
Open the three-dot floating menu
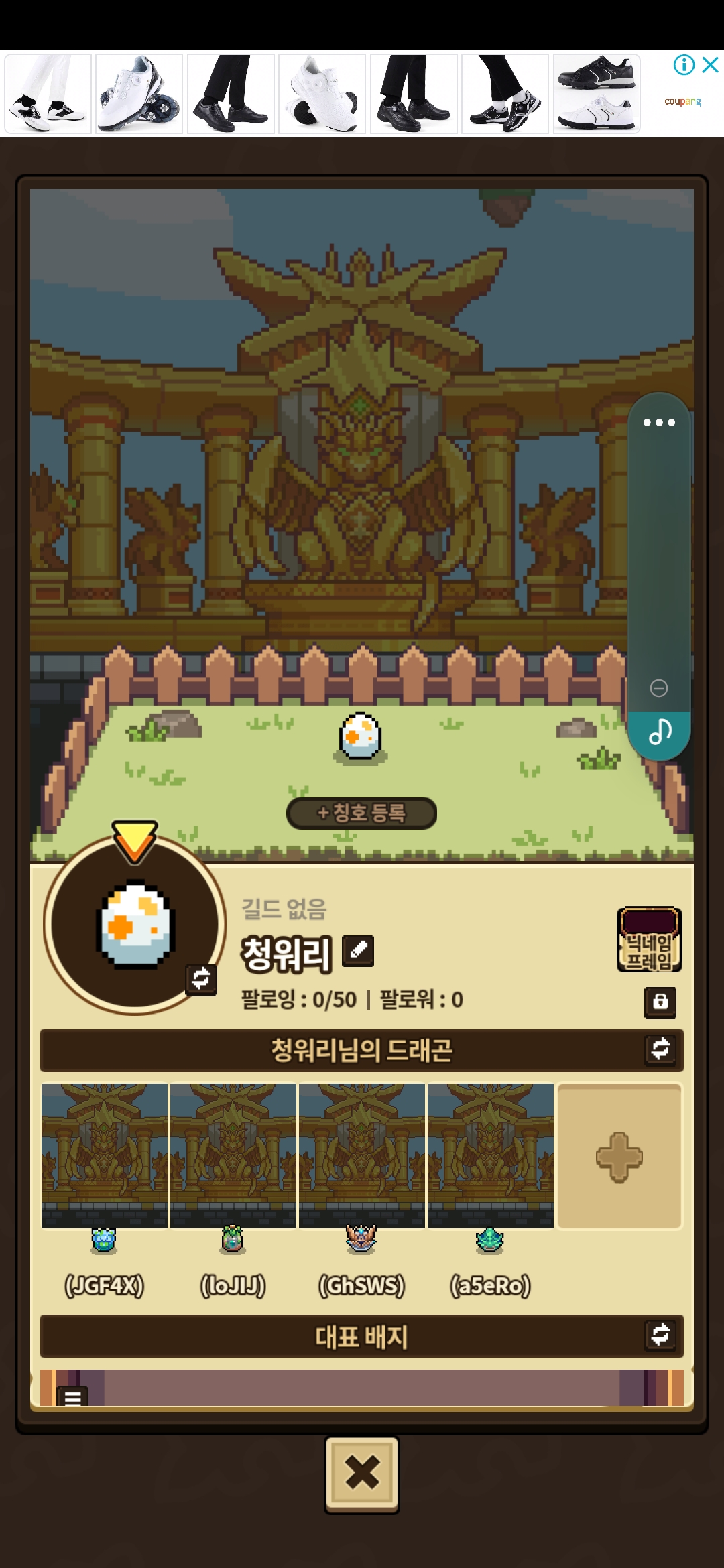659,422
